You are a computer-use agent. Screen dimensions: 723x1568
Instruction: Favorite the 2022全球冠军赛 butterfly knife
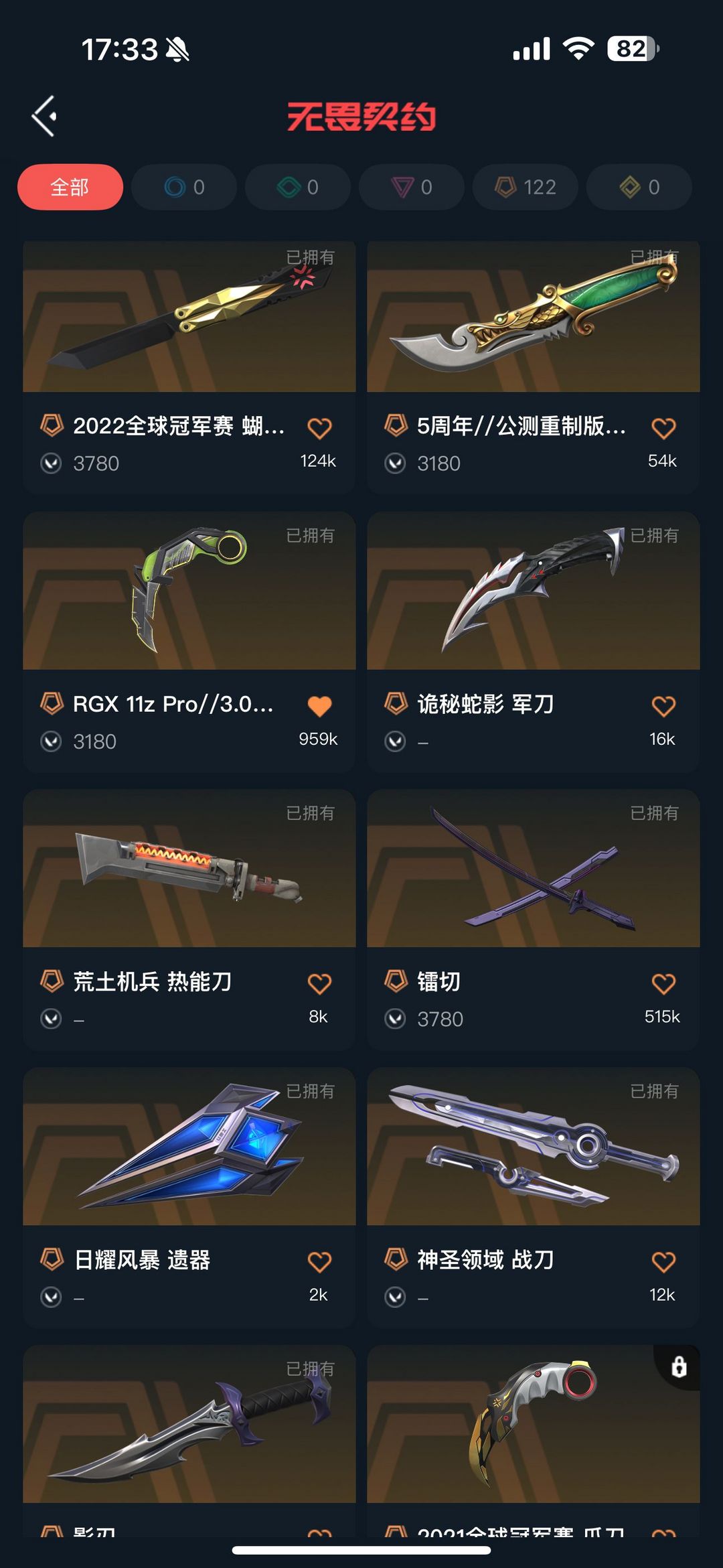[x=319, y=427]
